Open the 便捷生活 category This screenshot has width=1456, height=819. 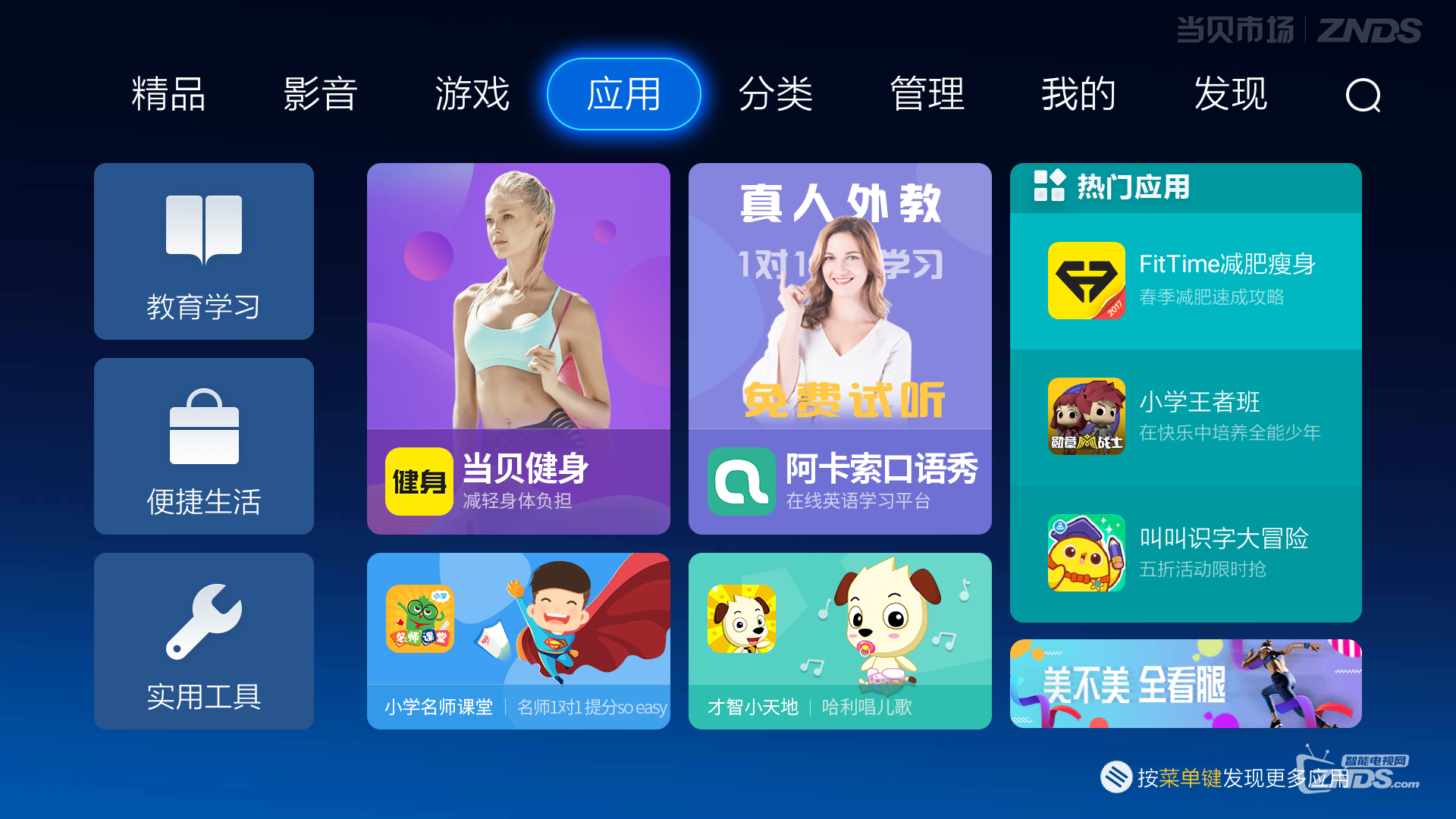click(204, 446)
